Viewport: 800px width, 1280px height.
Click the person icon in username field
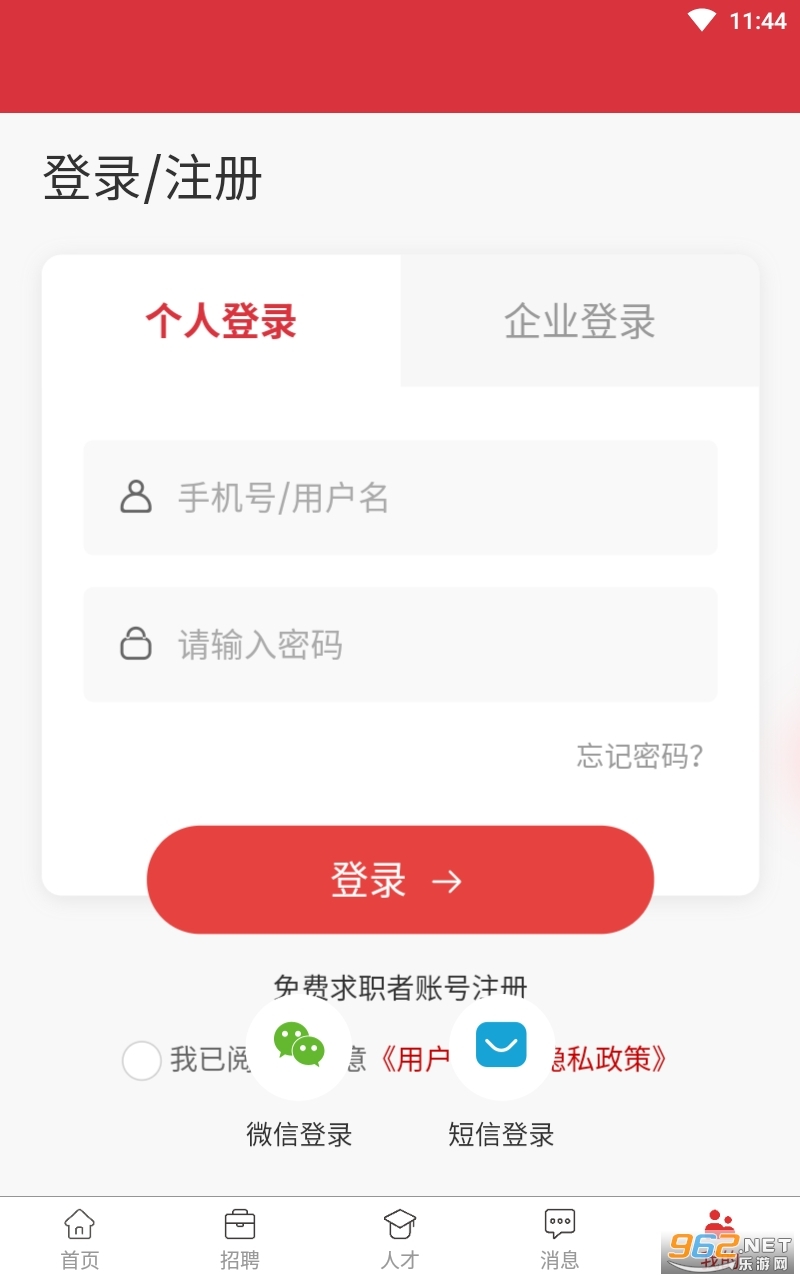pyautogui.click(x=137, y=497)
